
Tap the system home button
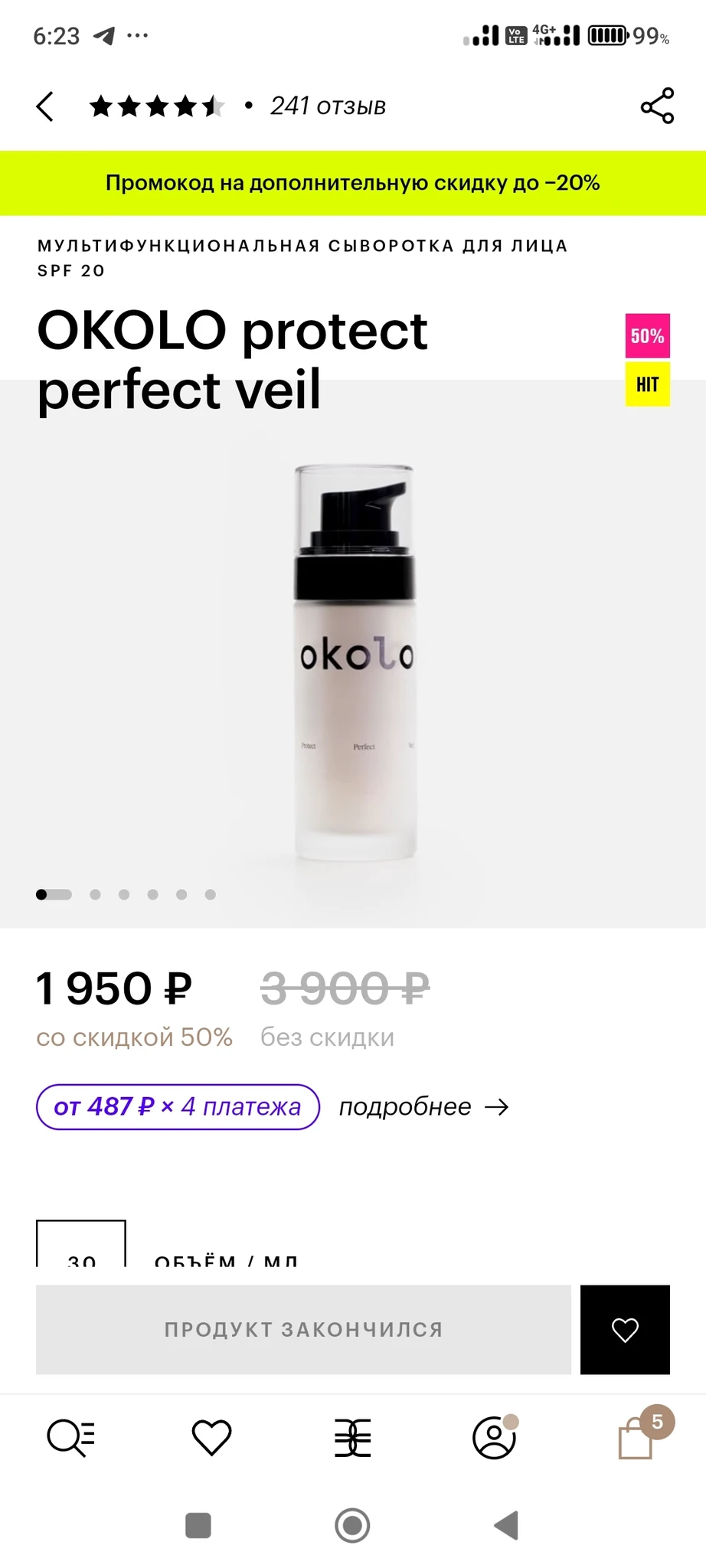click(x=353, y=1525)
